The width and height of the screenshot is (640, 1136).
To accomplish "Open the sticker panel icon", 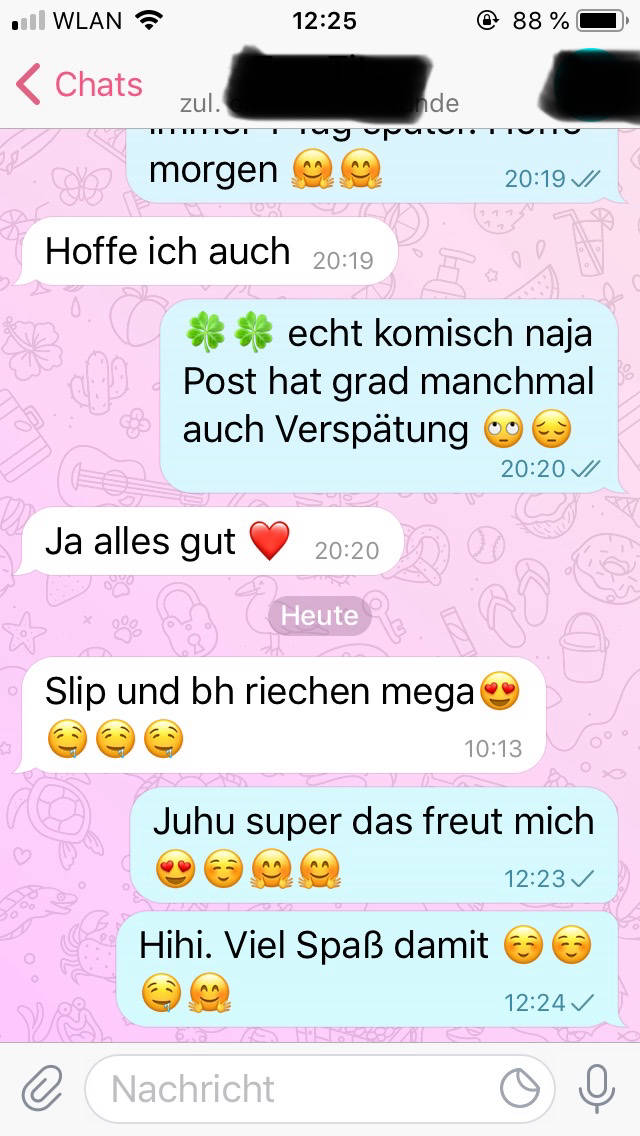I will pos(520,1088).
